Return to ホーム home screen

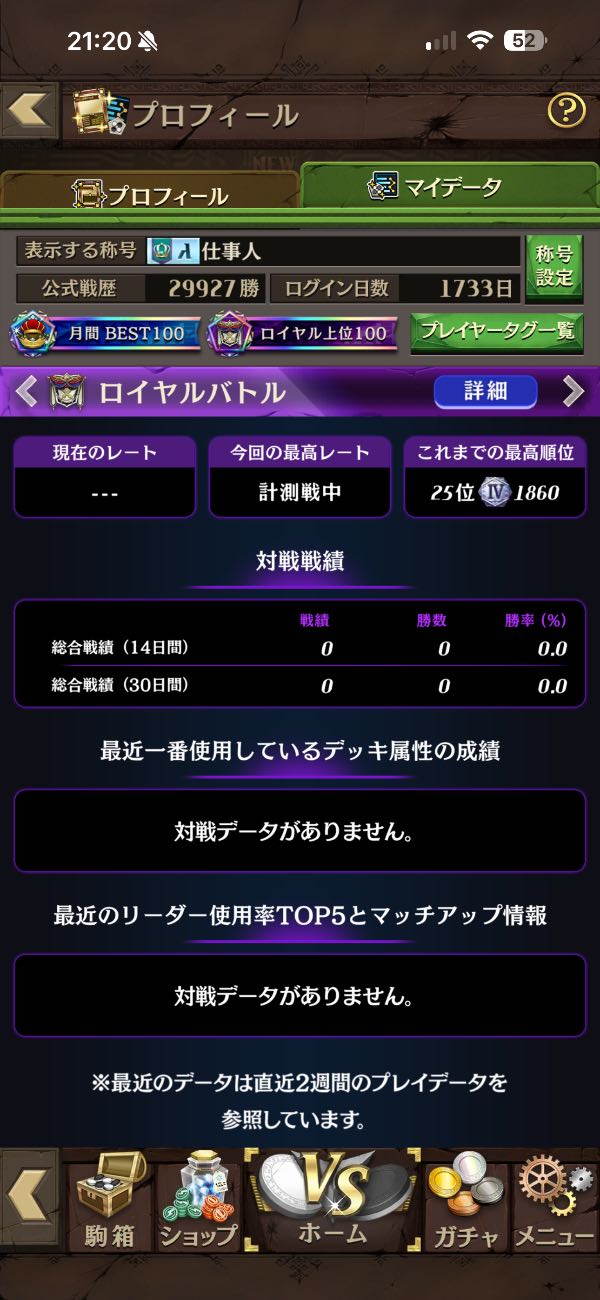[x=333, y=1197]
